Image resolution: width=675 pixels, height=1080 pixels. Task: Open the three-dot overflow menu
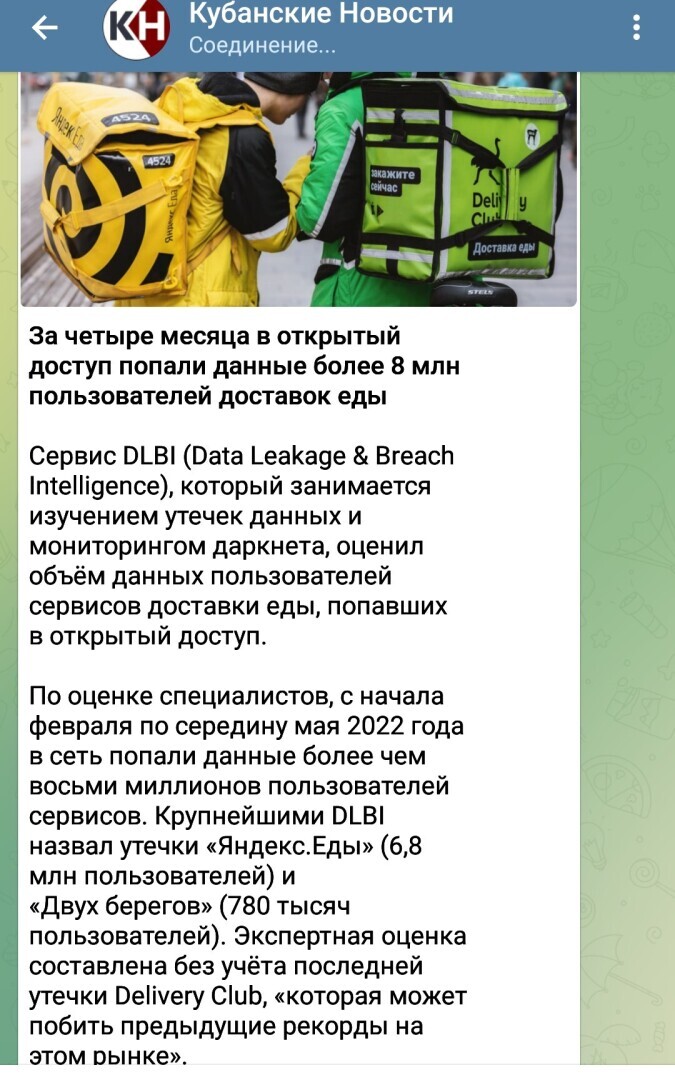pyautogui.click(x=636, y=29)
